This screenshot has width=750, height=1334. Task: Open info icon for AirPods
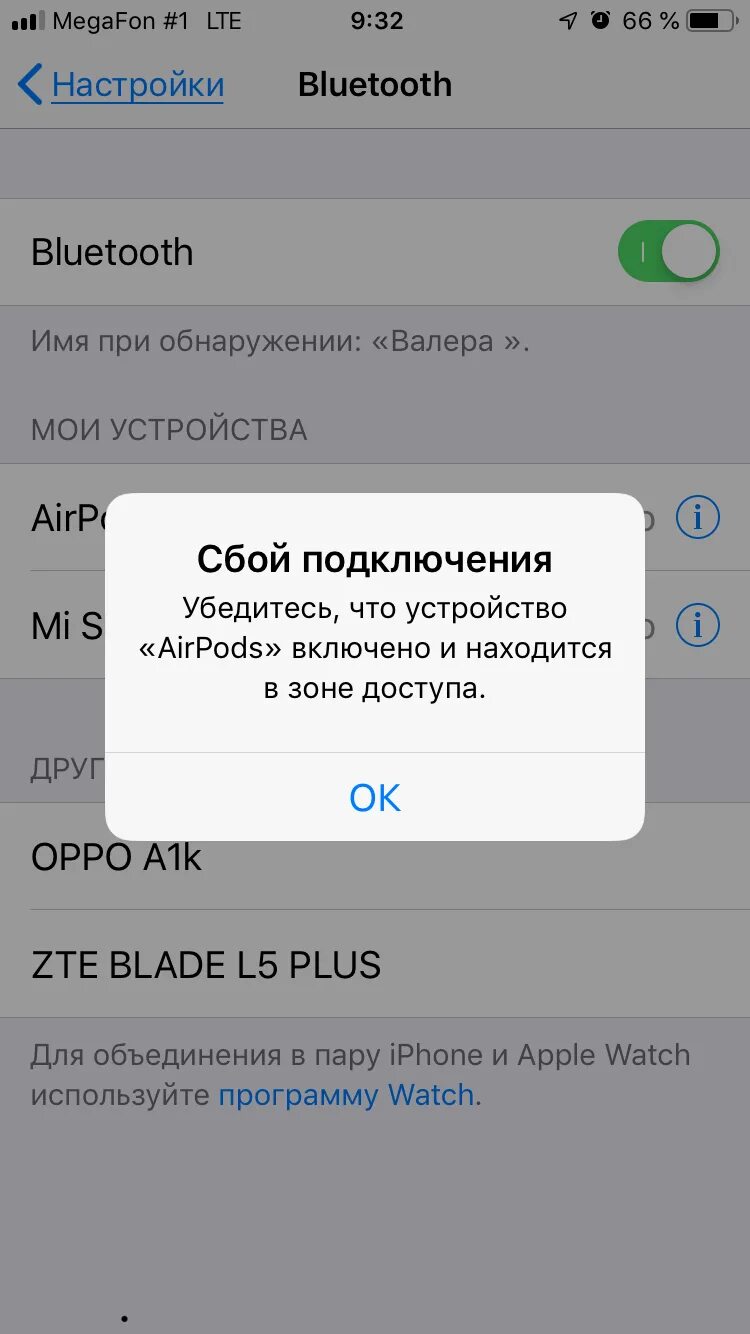coord(698,518)
